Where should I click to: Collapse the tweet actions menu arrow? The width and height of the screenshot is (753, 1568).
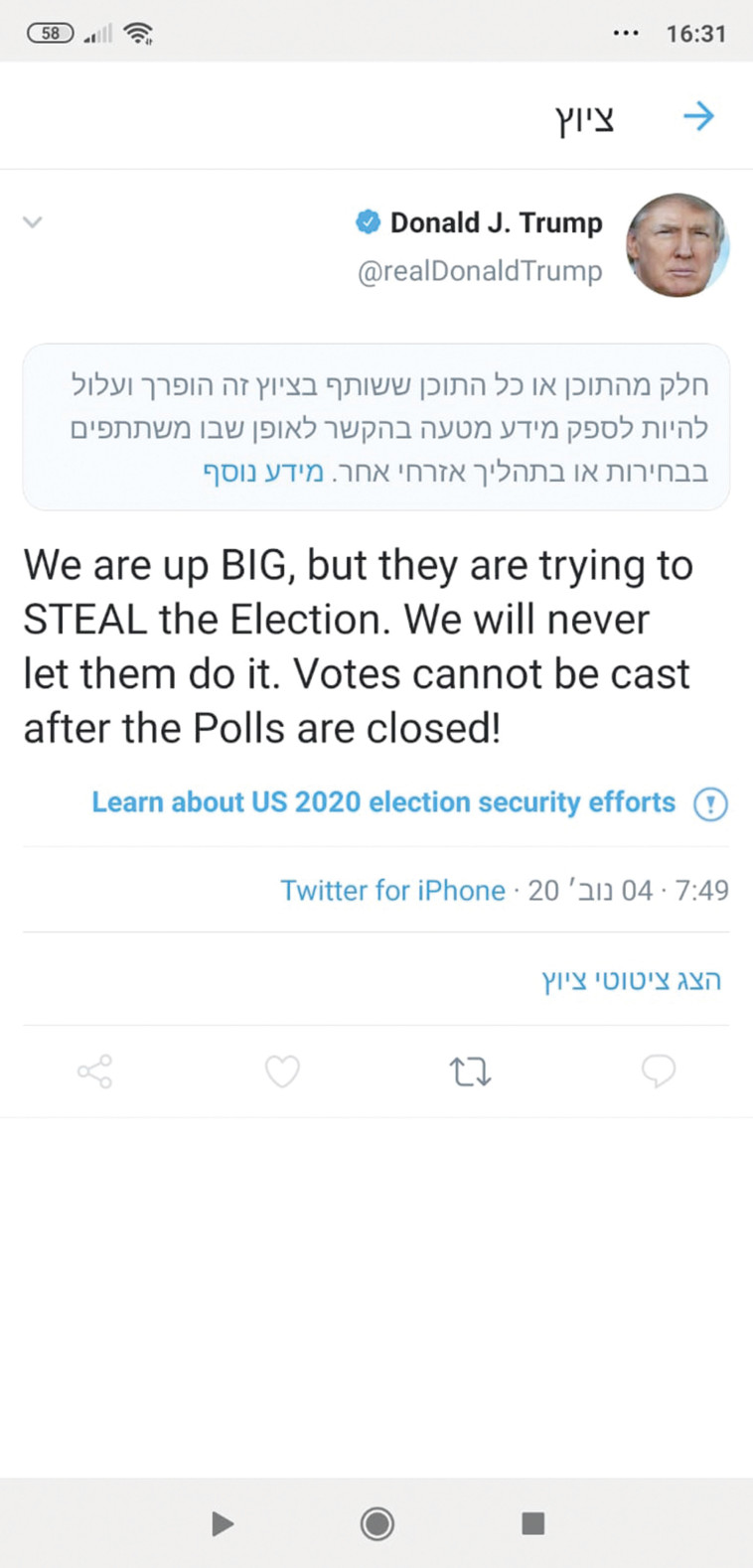point(33,222)
